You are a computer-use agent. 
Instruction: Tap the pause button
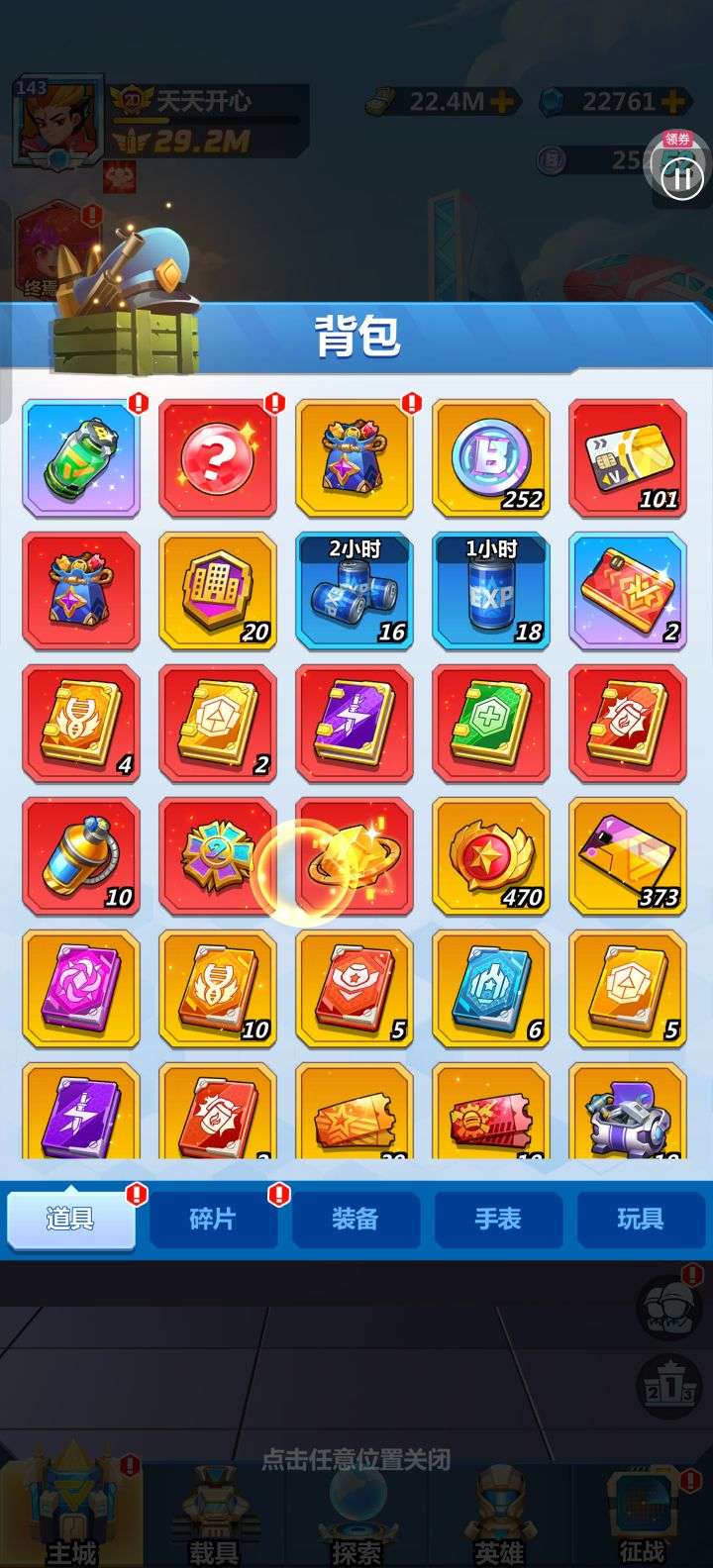coord(681,178)
